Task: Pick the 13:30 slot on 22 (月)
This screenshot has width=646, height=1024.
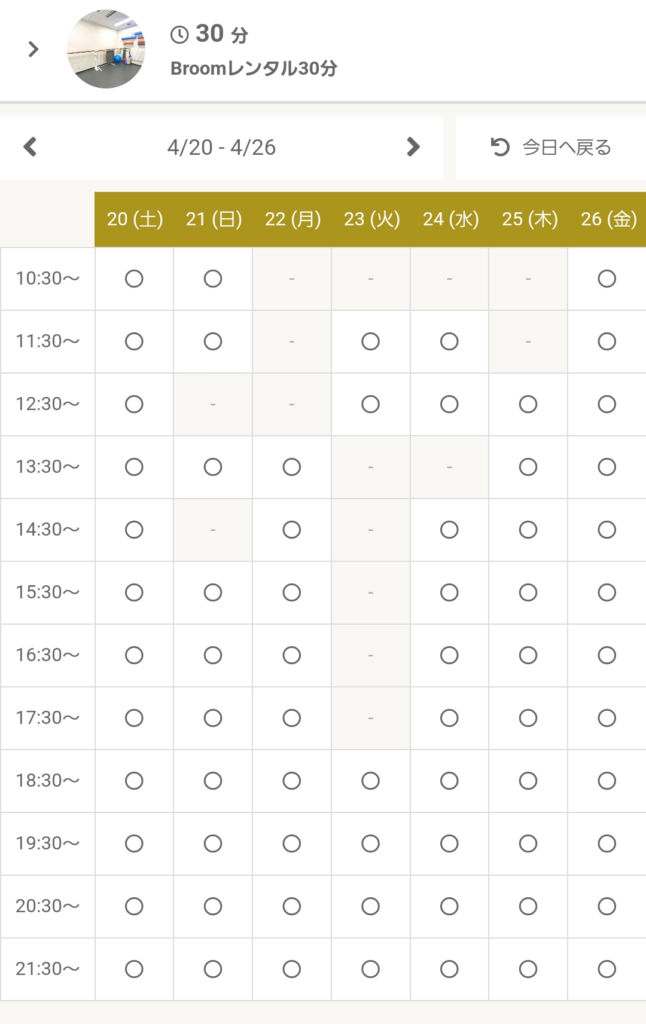Action: point(291,467)
